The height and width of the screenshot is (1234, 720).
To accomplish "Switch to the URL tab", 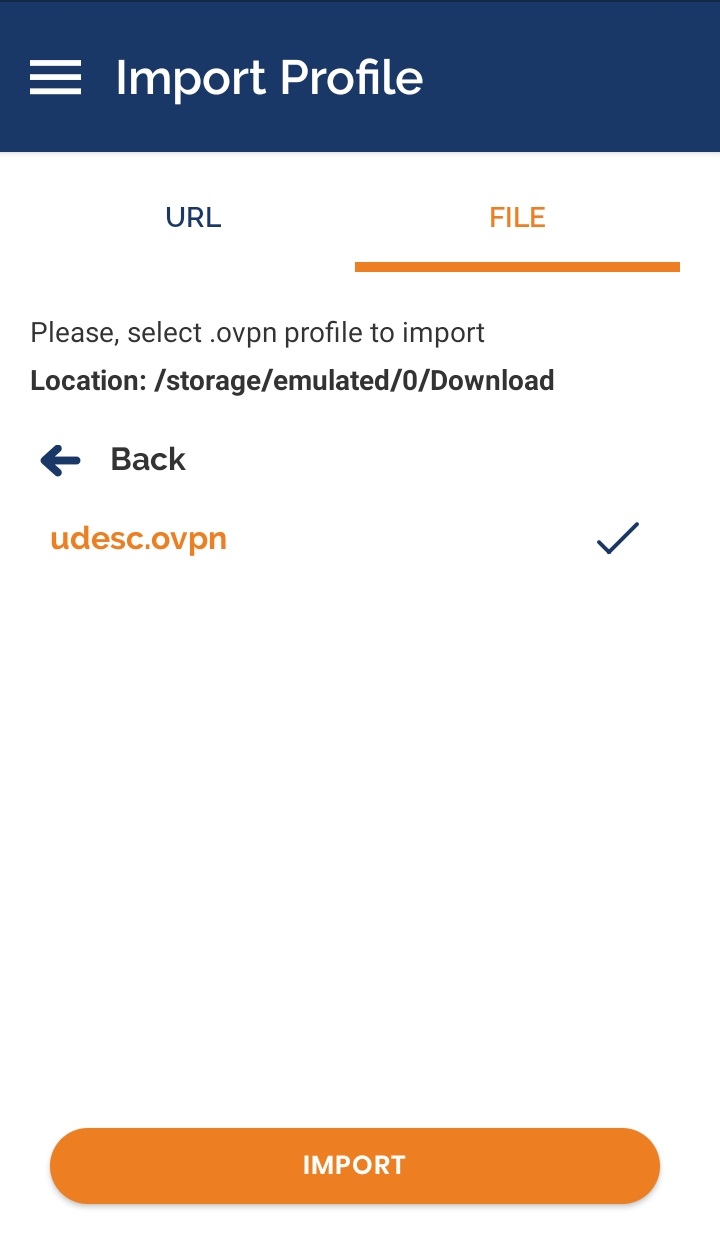I will pos(193,218).
